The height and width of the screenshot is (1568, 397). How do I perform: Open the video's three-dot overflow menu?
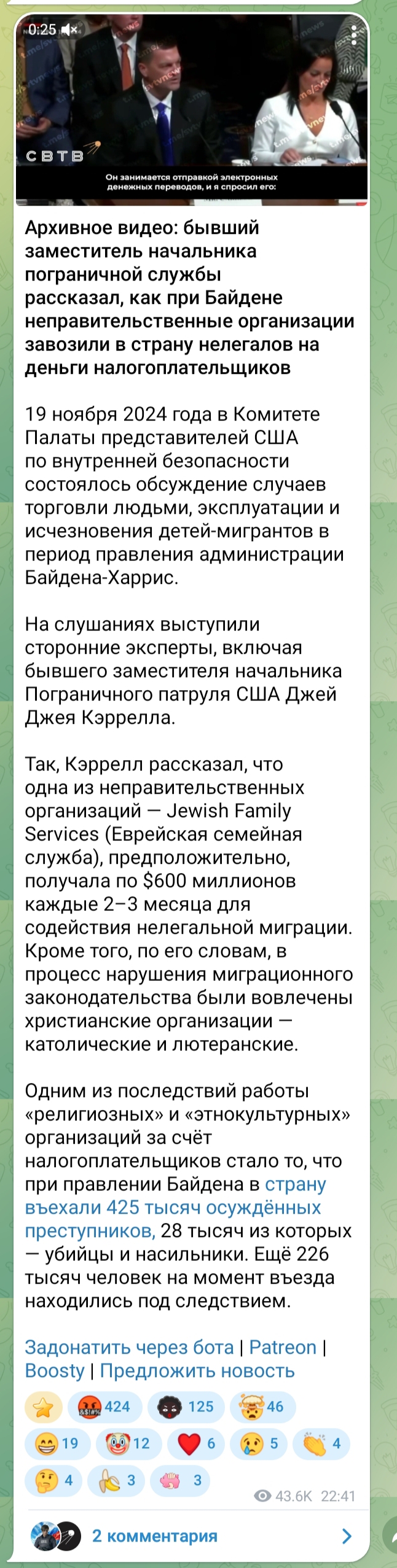pos(354,36)
